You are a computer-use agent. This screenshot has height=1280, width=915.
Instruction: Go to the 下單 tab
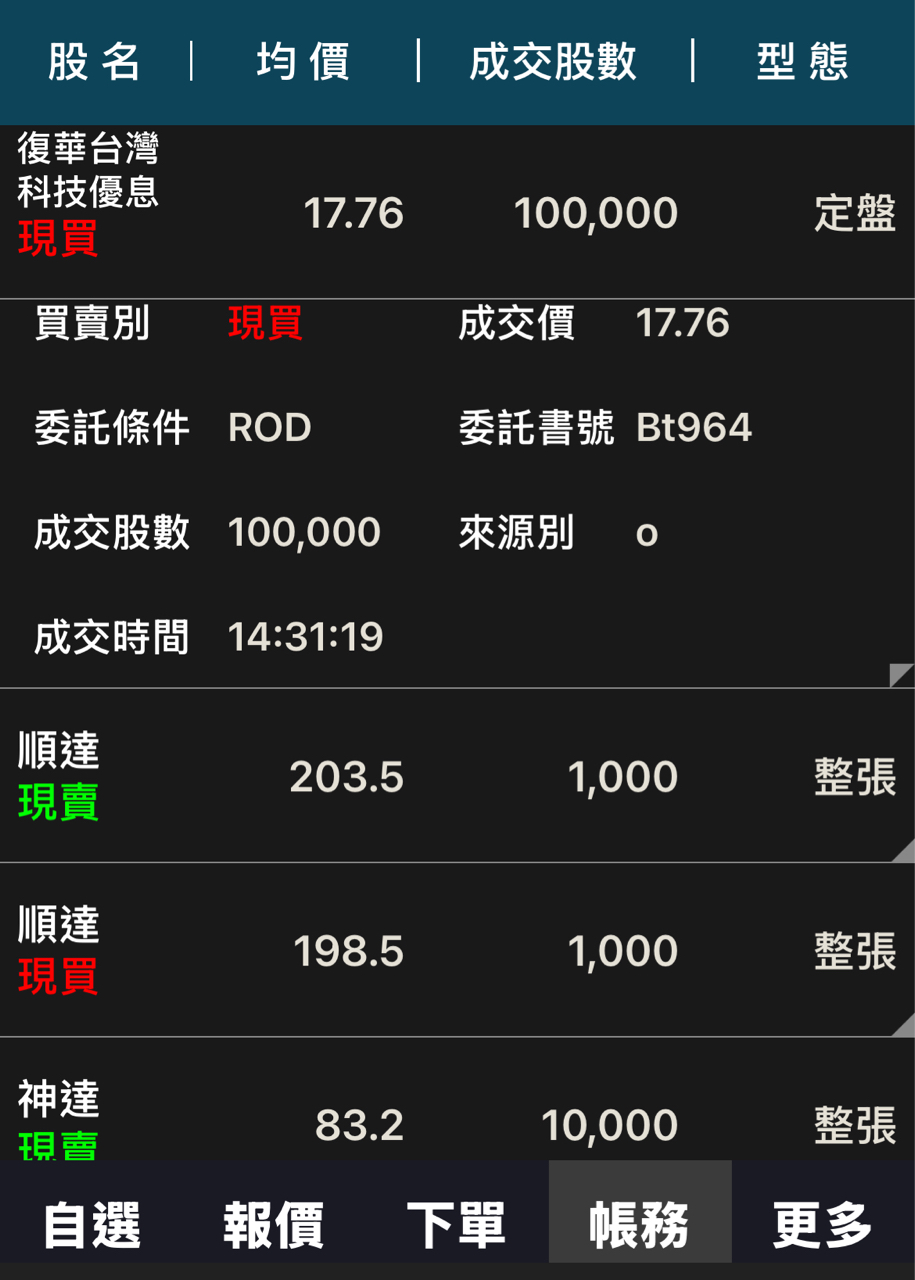click(456, 1224)
